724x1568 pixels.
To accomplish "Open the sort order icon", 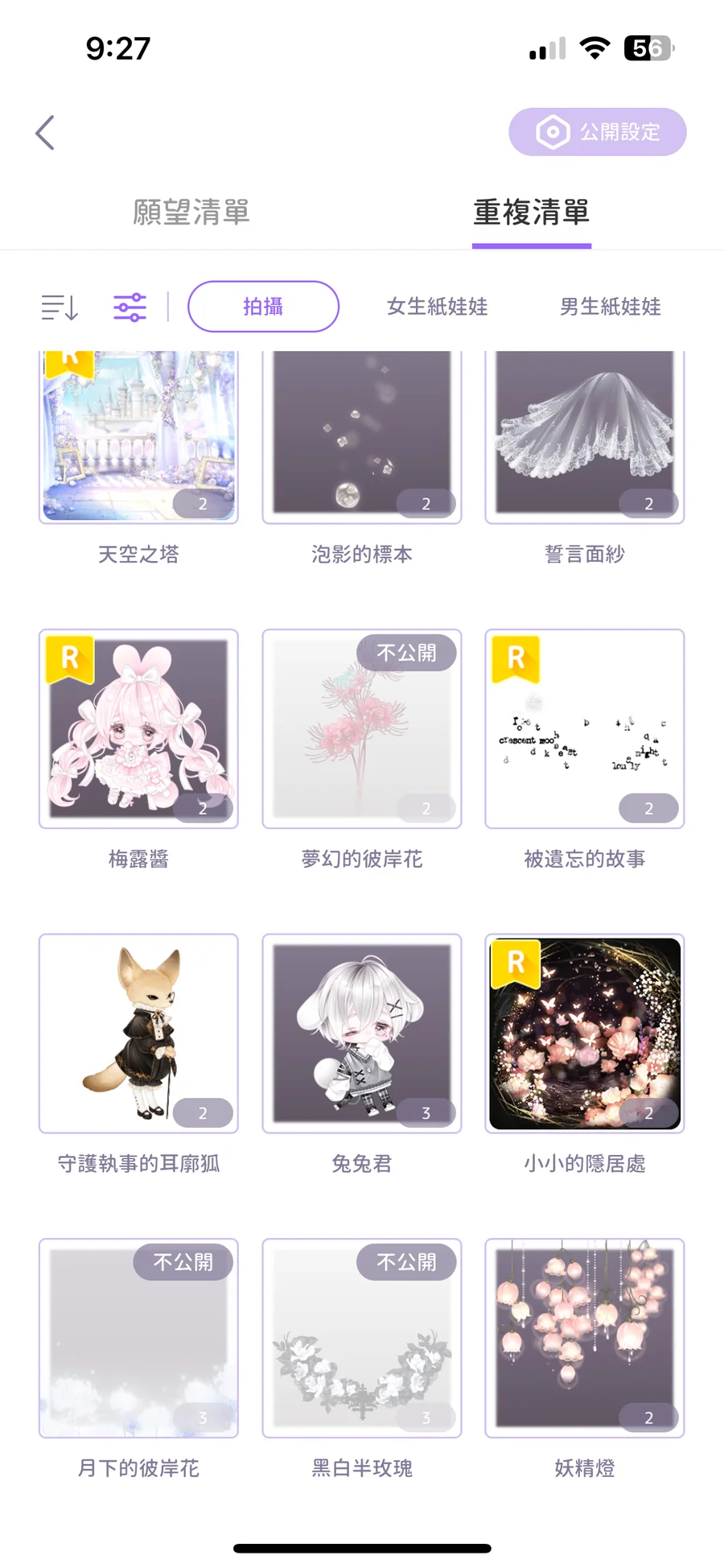I will (x=60, y=307).
